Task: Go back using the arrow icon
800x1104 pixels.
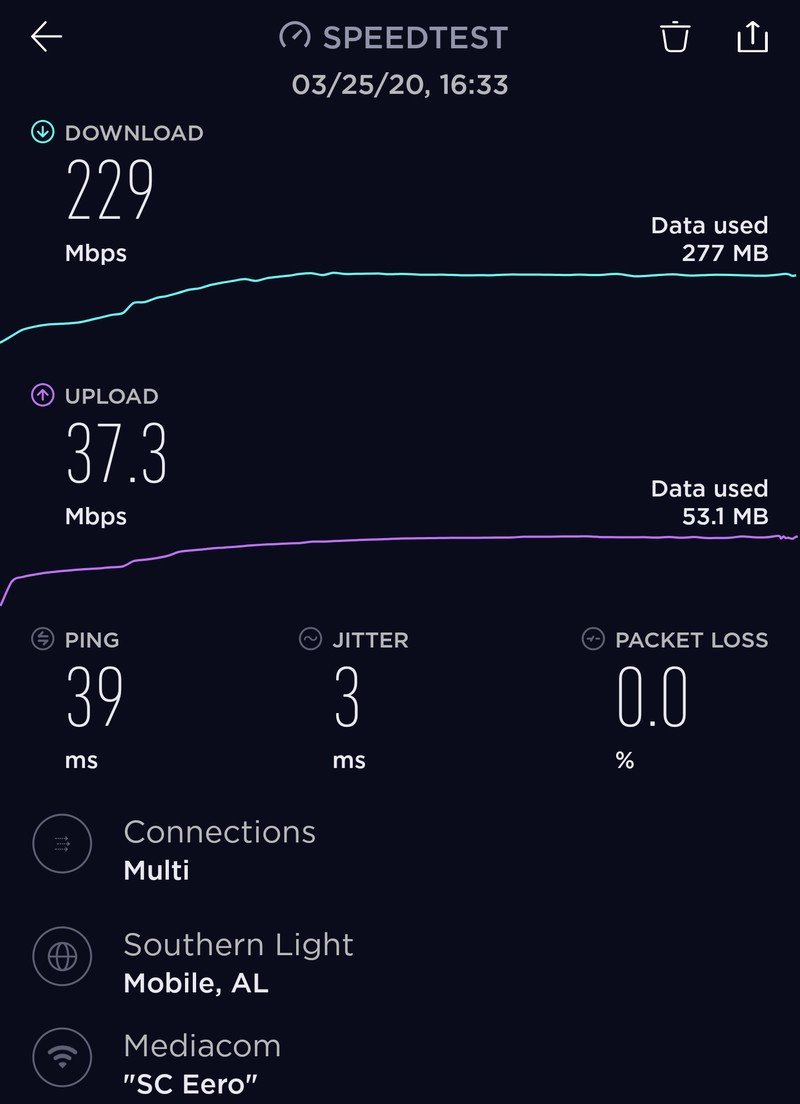Action: point(46,37)
